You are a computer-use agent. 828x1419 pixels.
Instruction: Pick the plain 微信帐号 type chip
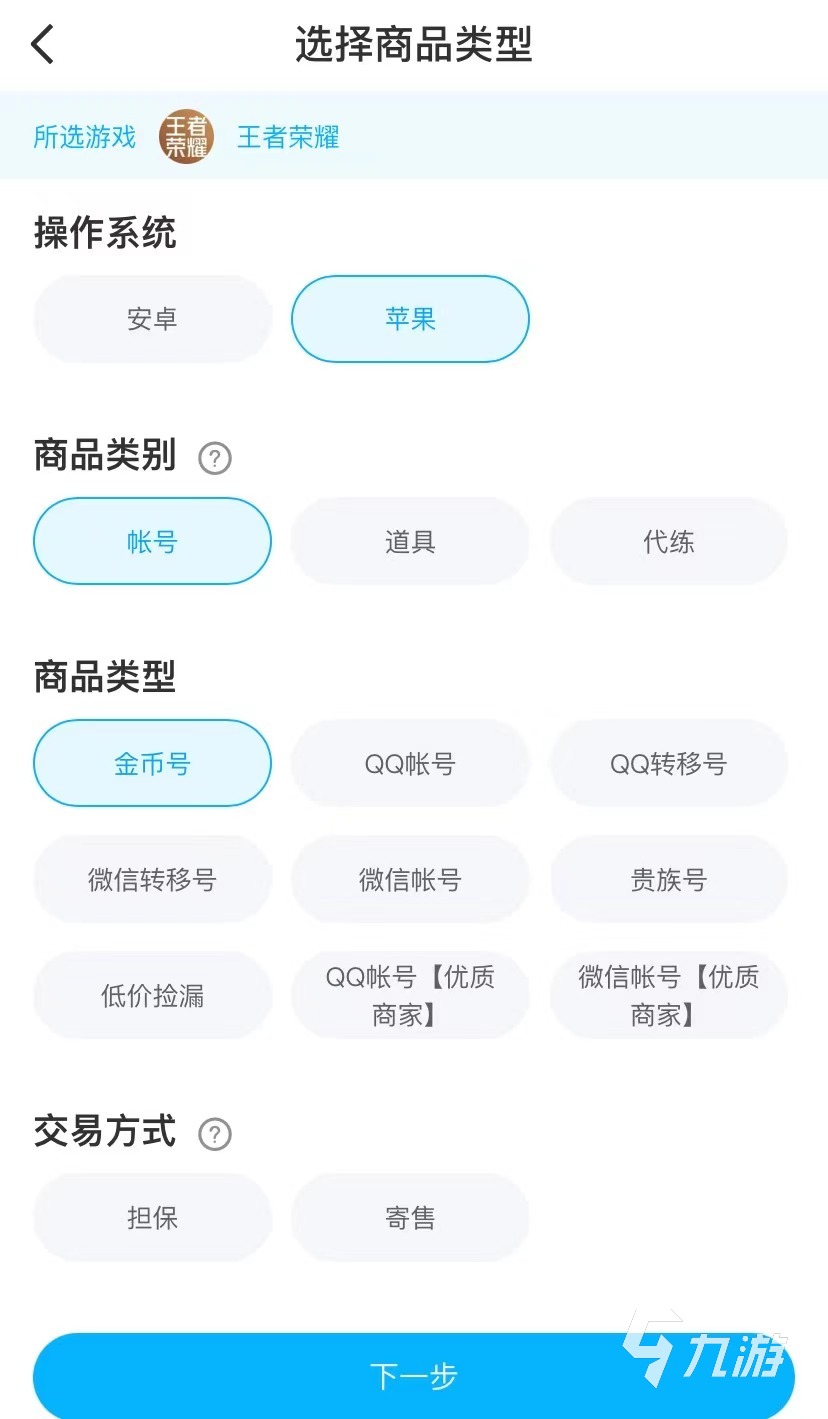[x=410, y=879]
